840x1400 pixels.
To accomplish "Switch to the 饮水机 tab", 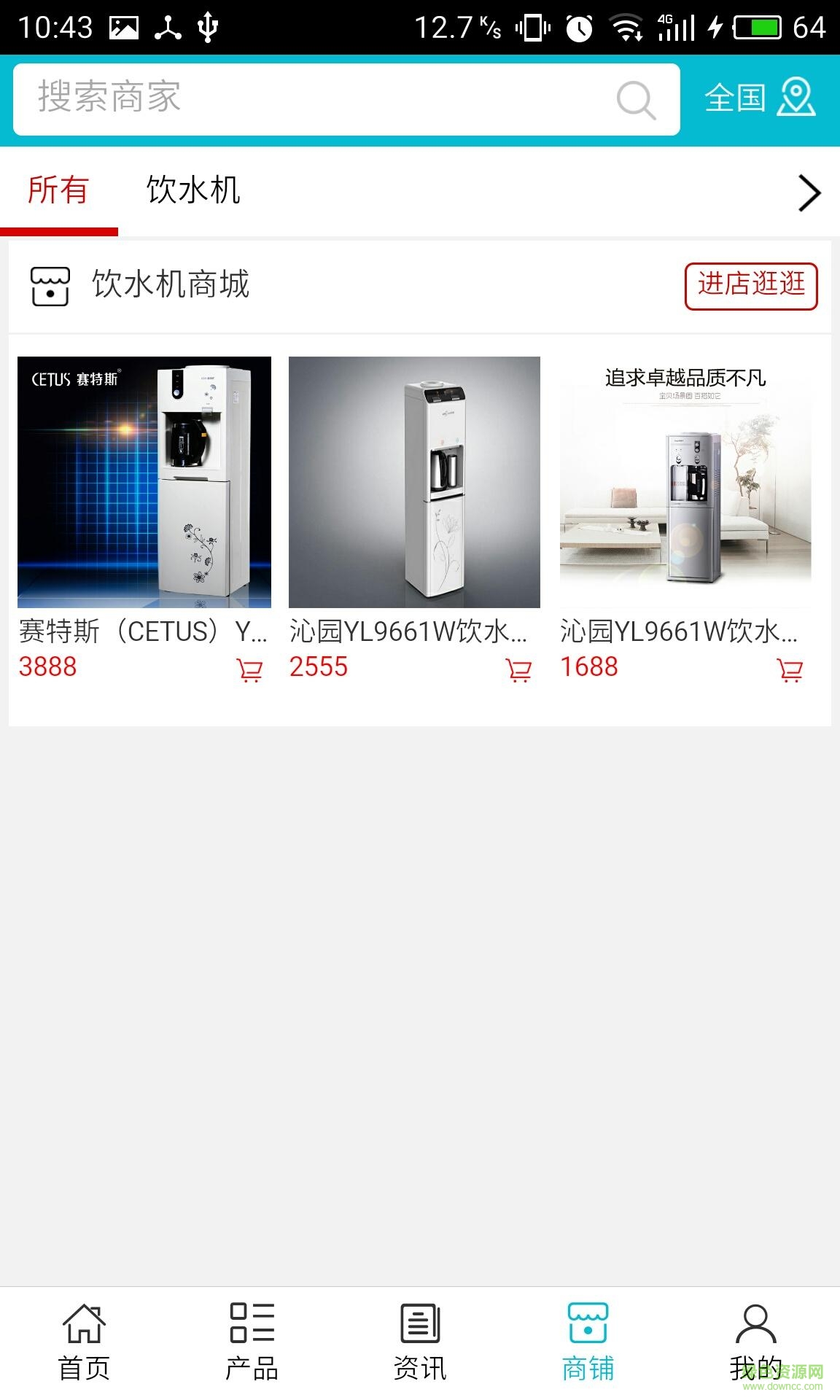I will [x=194, y=191].
